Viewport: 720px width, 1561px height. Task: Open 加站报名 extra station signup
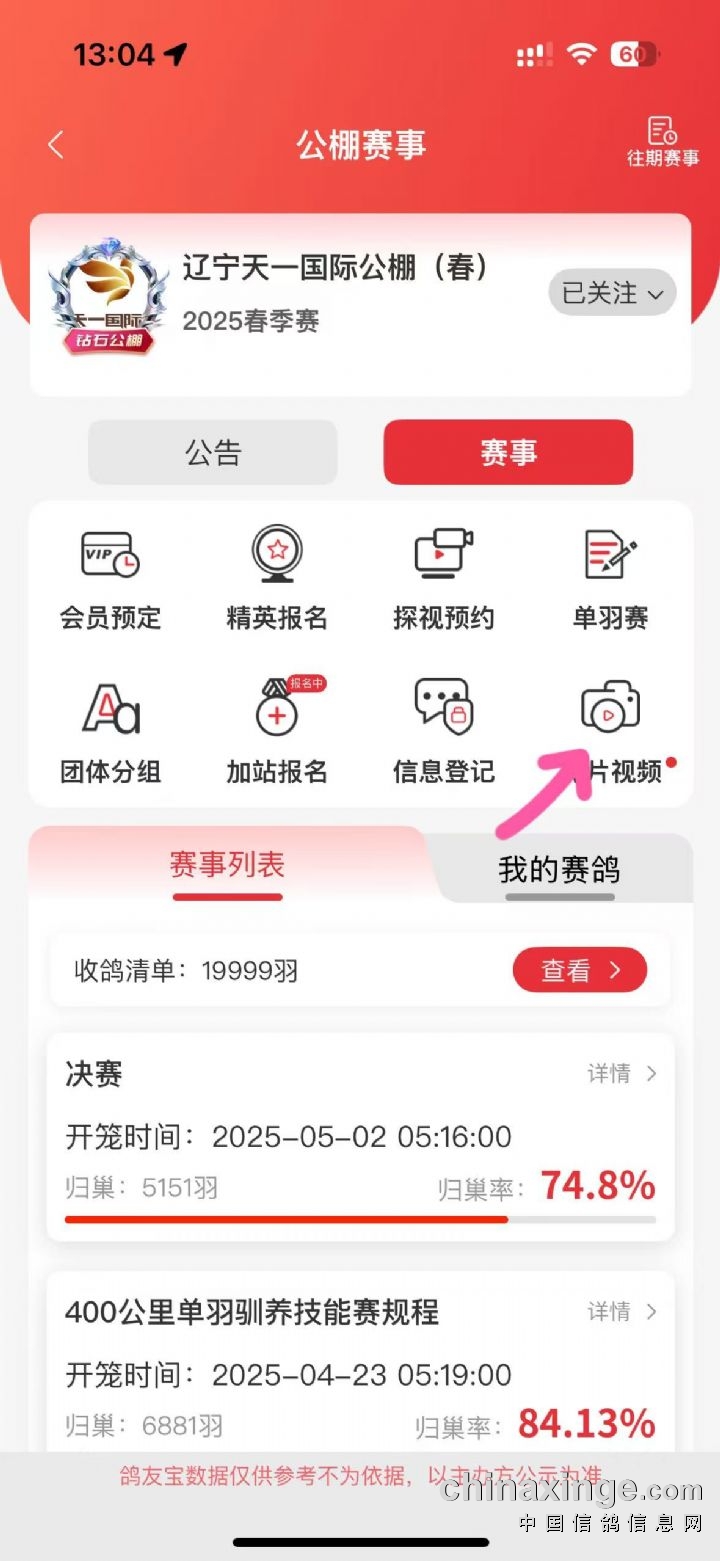click(277, 733)
